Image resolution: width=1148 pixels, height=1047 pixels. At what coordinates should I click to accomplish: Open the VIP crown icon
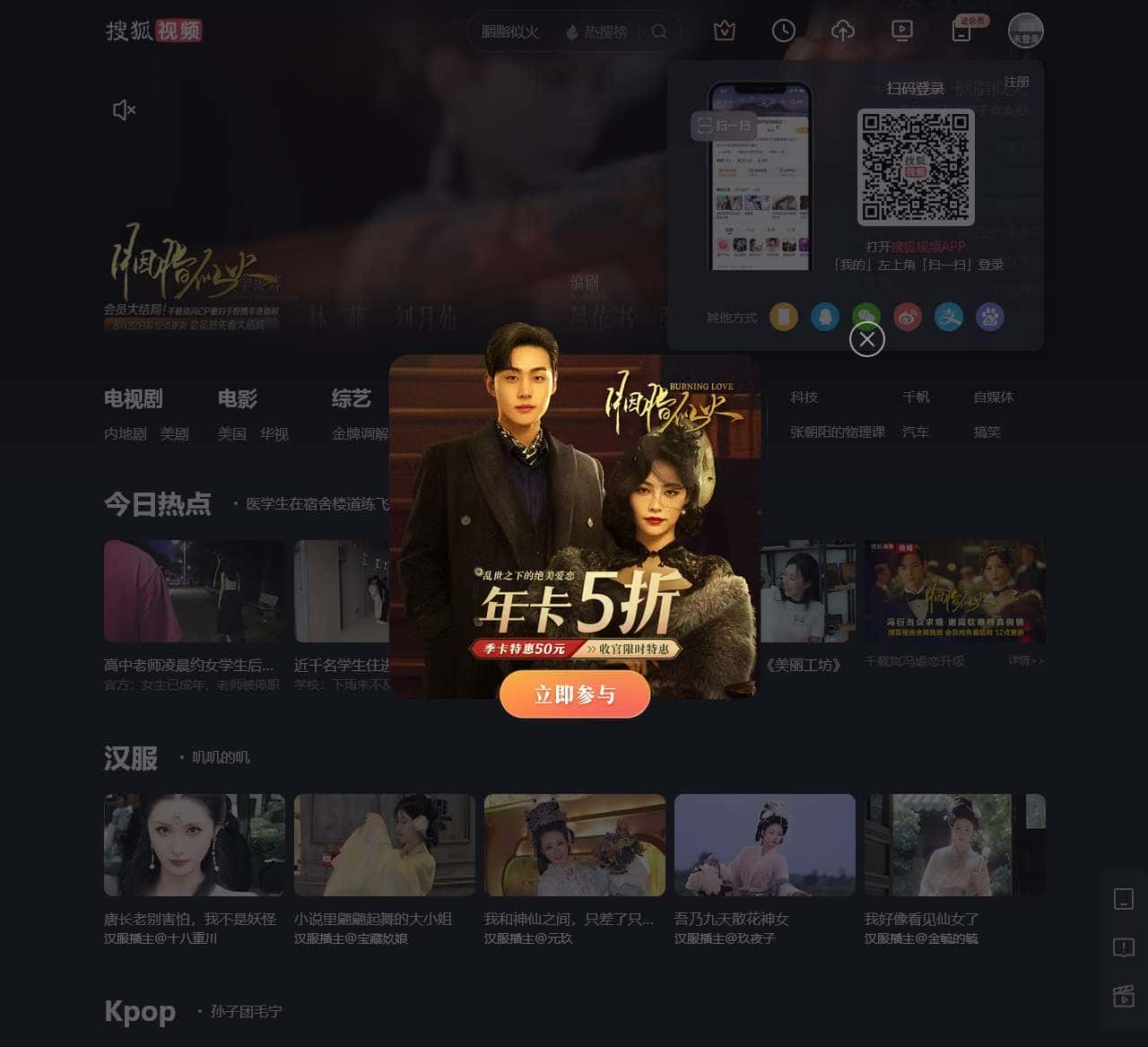point(724,31)
